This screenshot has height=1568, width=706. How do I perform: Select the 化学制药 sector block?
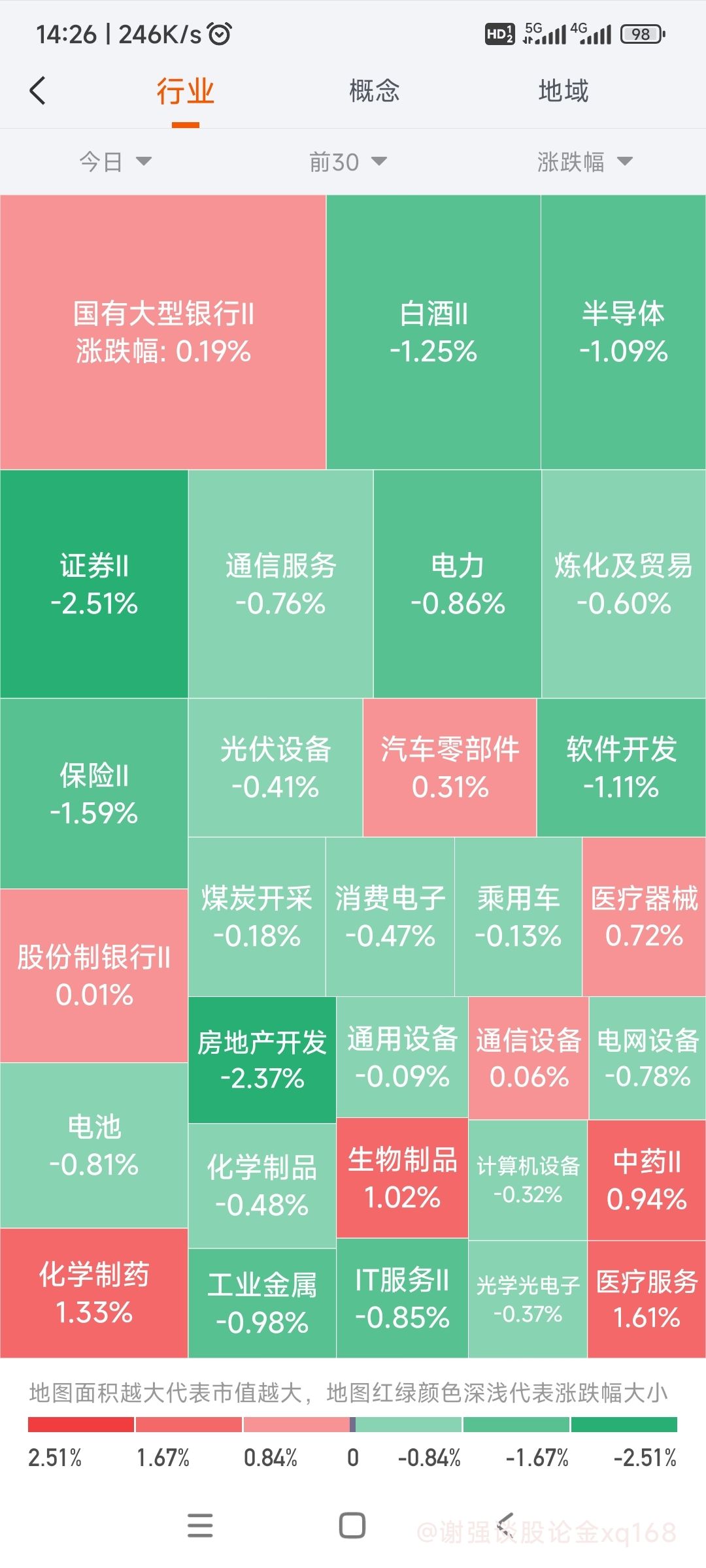[94, 1293]
